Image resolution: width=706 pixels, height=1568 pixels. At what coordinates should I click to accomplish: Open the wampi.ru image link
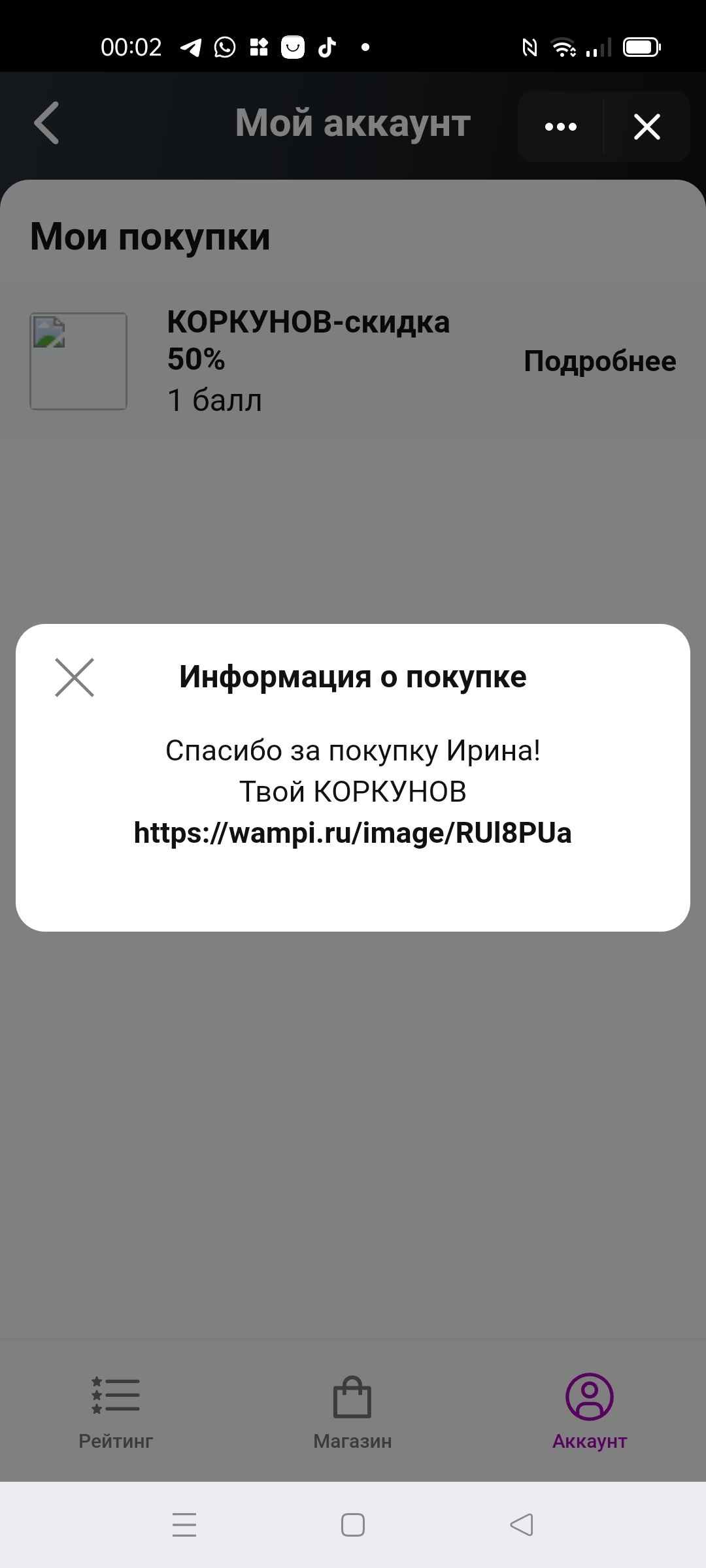click(353, 833)
